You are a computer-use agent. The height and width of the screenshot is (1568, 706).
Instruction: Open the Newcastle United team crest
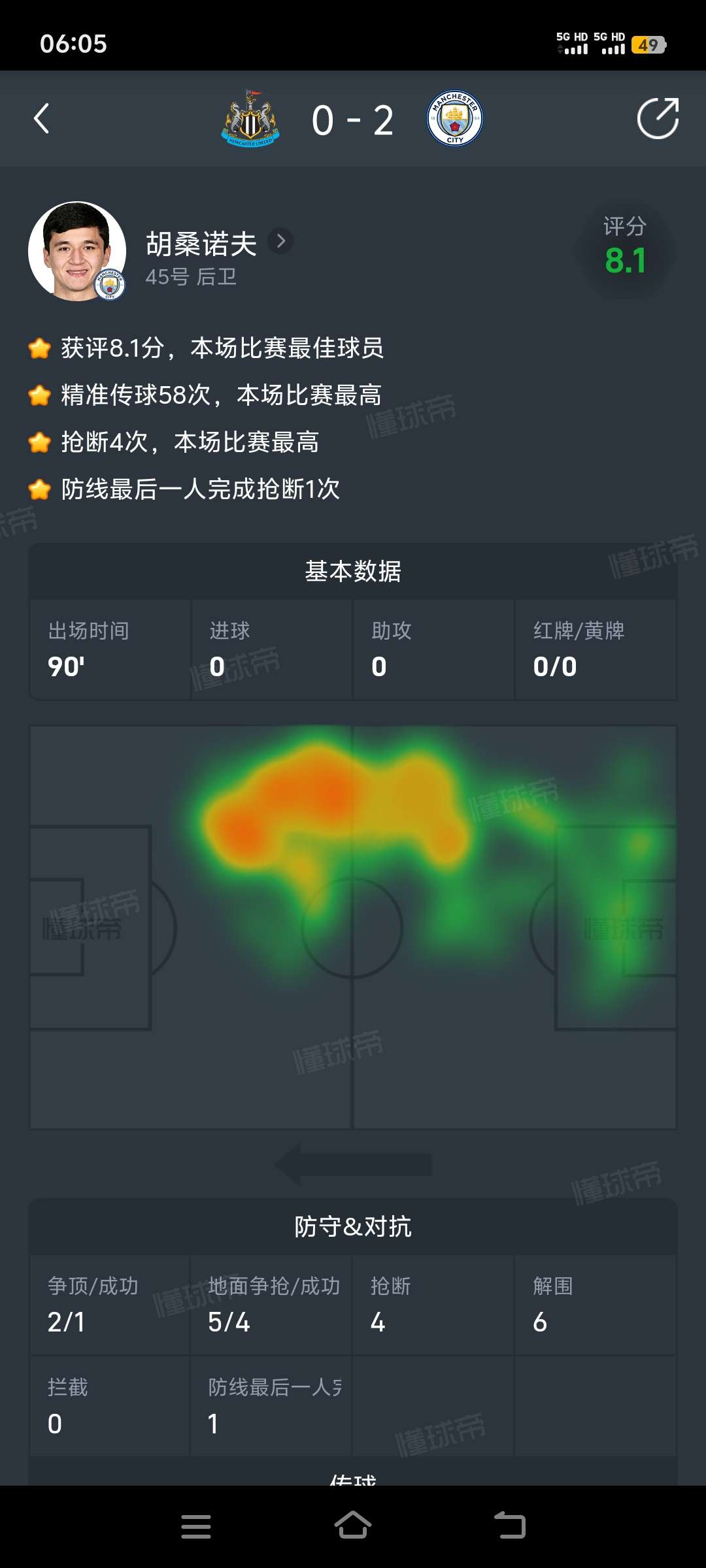point(250,119)
